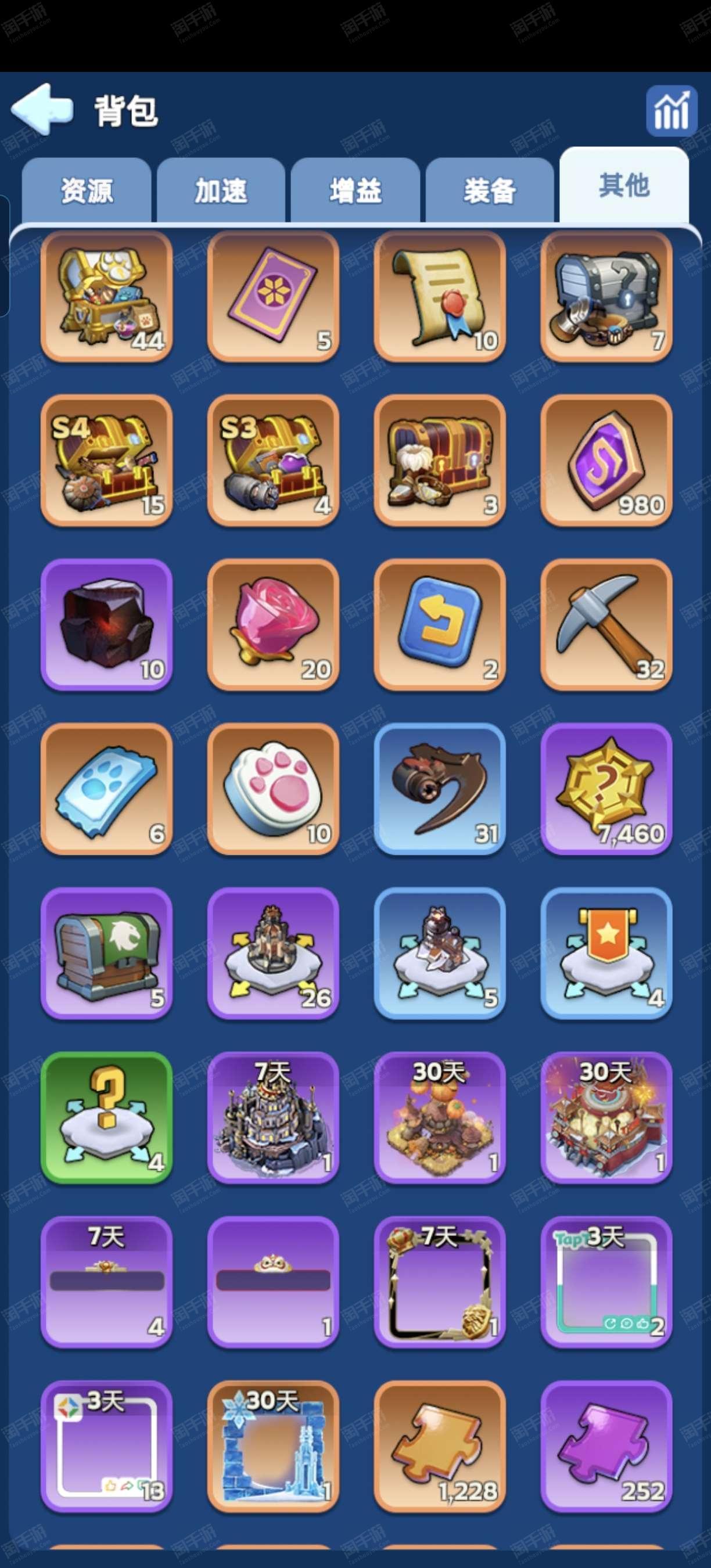This screenshot has height=1568, width=711.
Task: Select the 7天 dark castle skin item
Action: [274, 1118]
